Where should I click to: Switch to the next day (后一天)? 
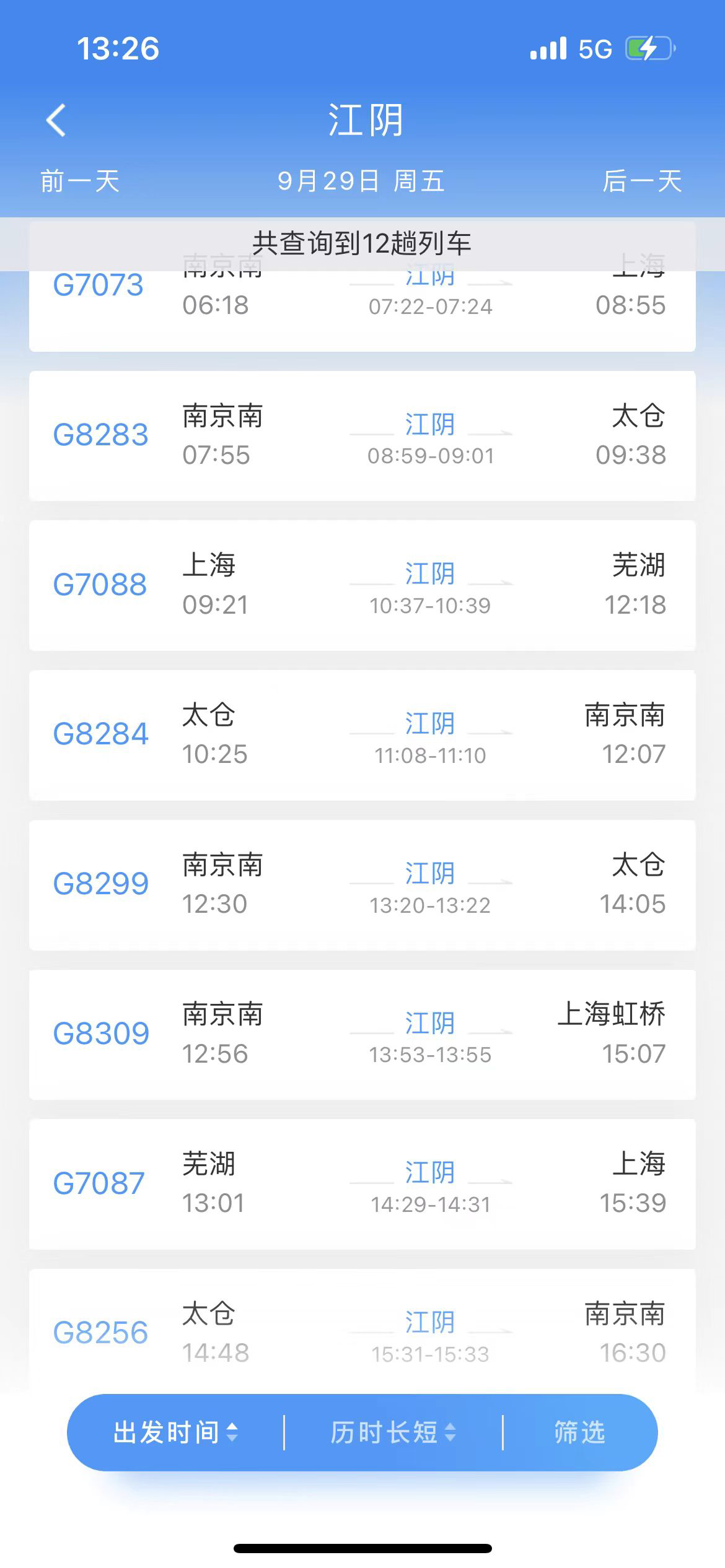pos(642,181)
